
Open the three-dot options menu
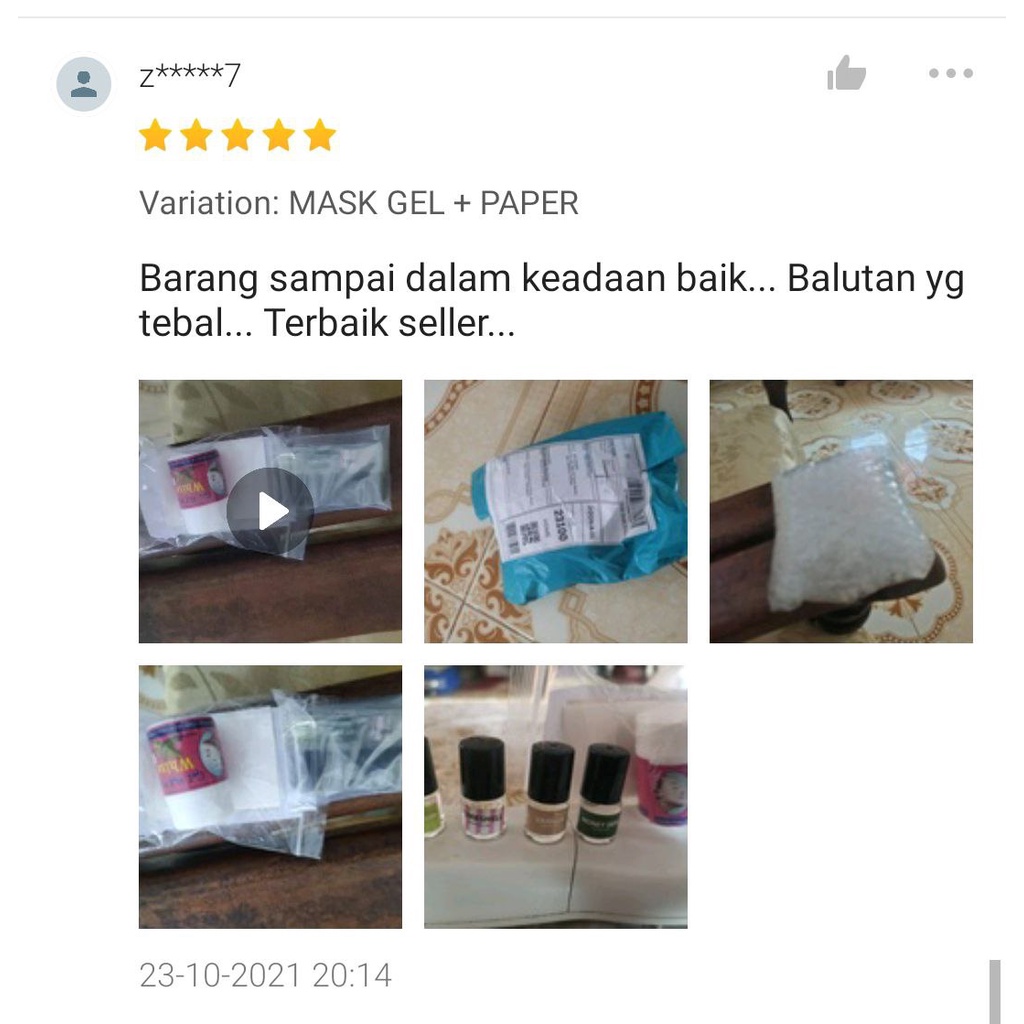(x=951, y=73)
